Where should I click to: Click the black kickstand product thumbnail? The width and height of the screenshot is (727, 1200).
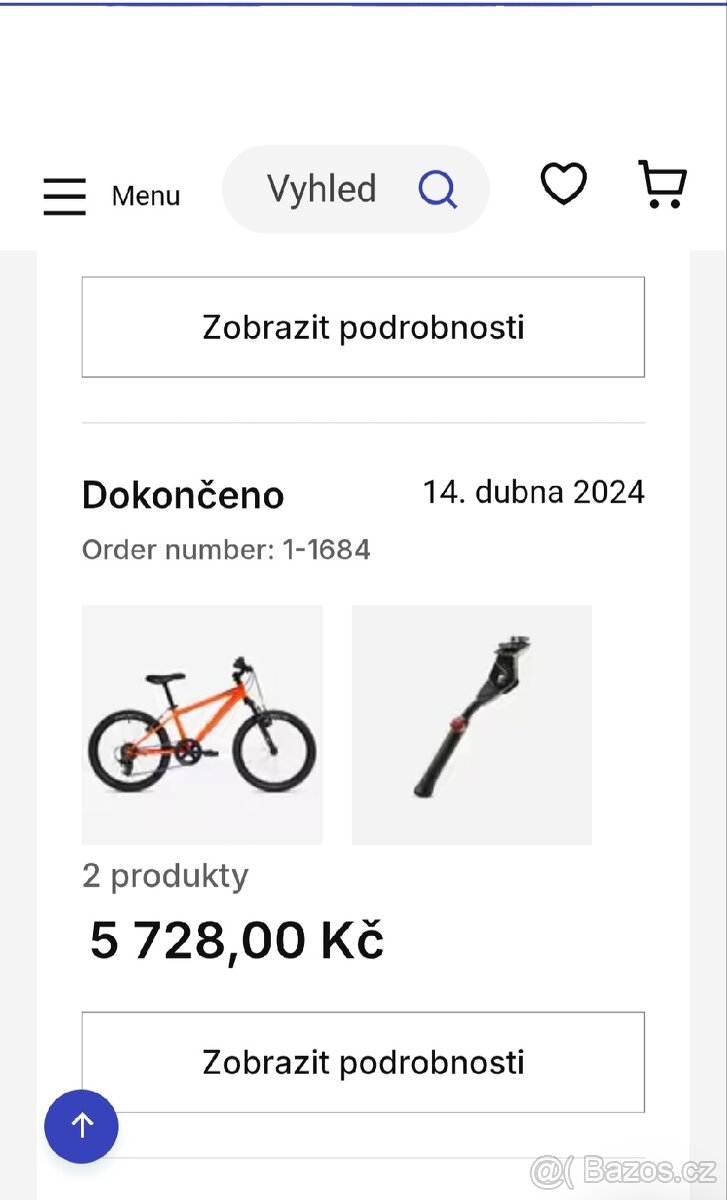click(x=471, y=724)
